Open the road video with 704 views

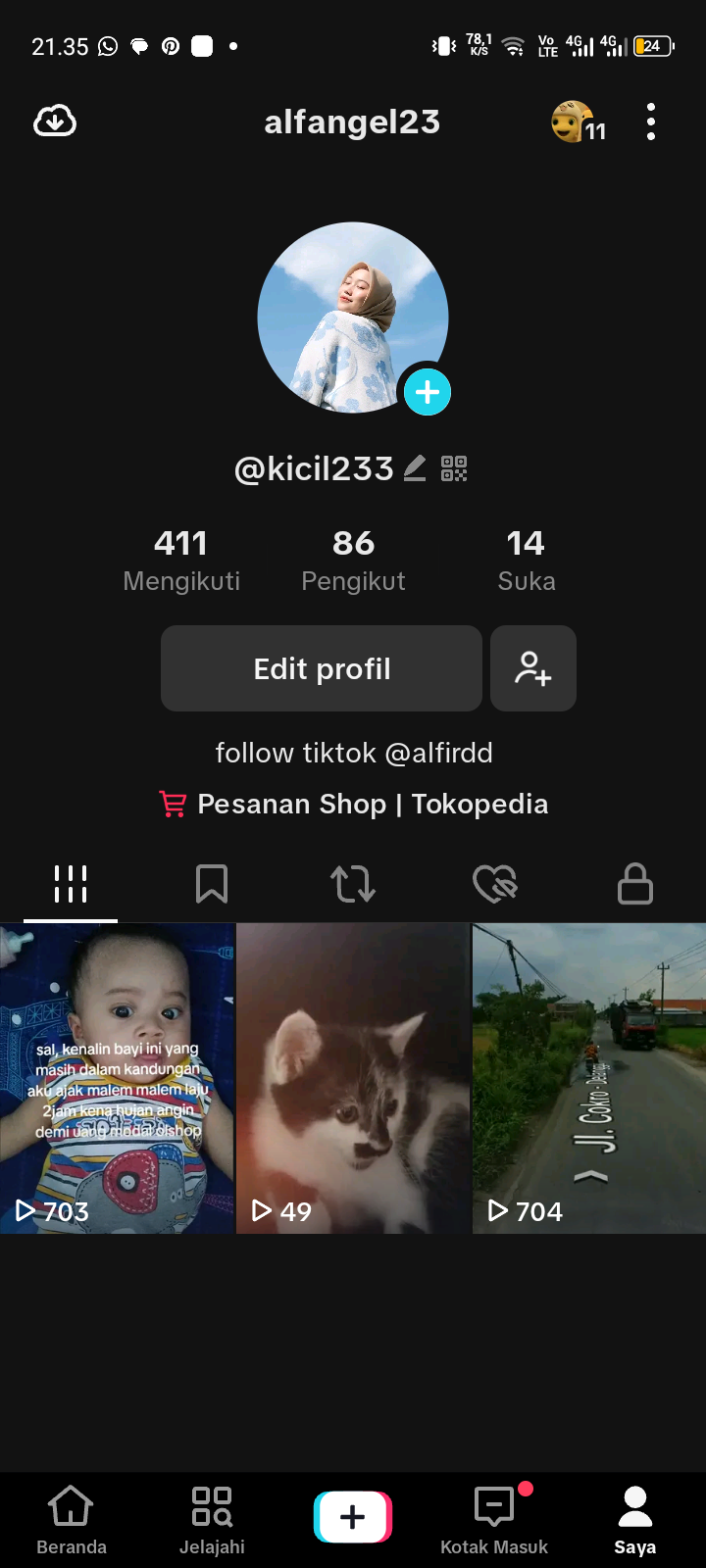click(x=589, y=1078)
